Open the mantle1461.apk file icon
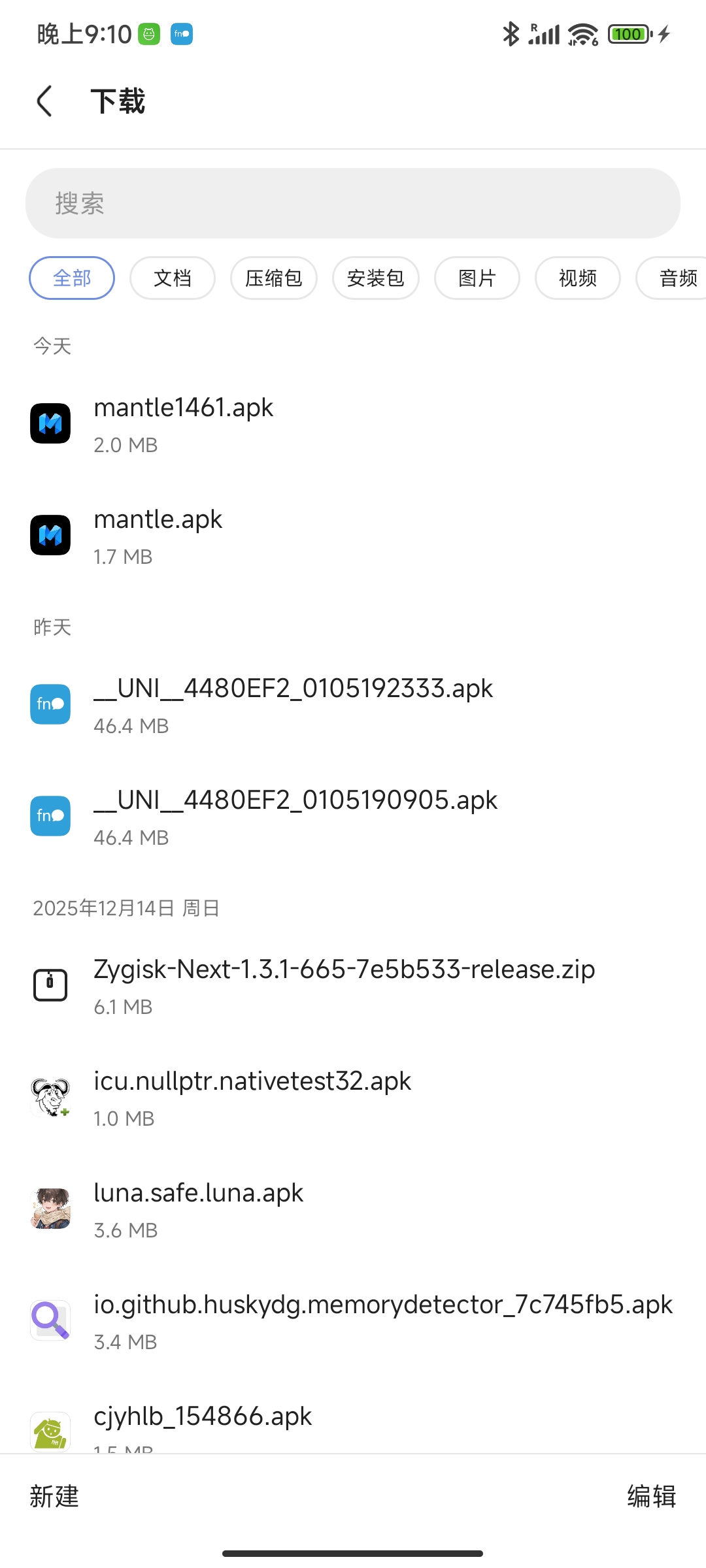The image size is (706, 1568). 50,423
